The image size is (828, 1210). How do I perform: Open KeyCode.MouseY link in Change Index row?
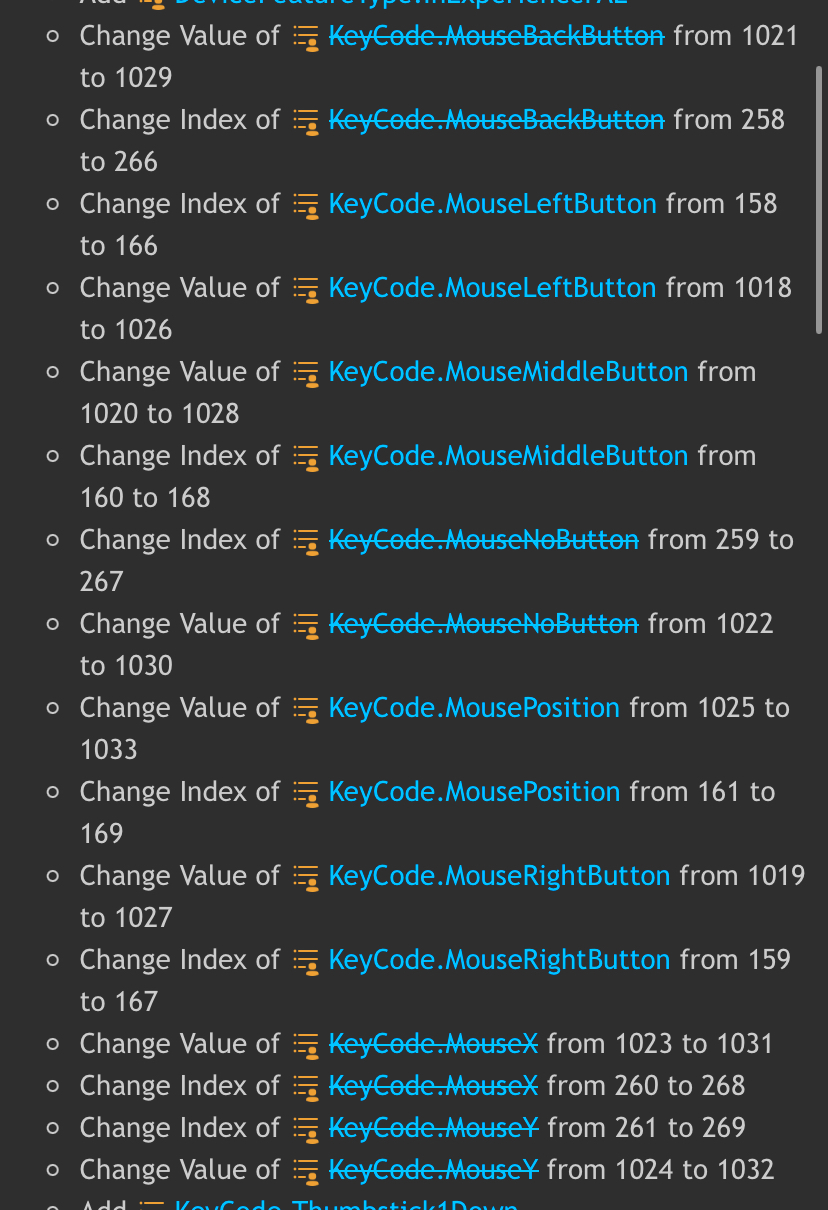[x=433, y=1129]
